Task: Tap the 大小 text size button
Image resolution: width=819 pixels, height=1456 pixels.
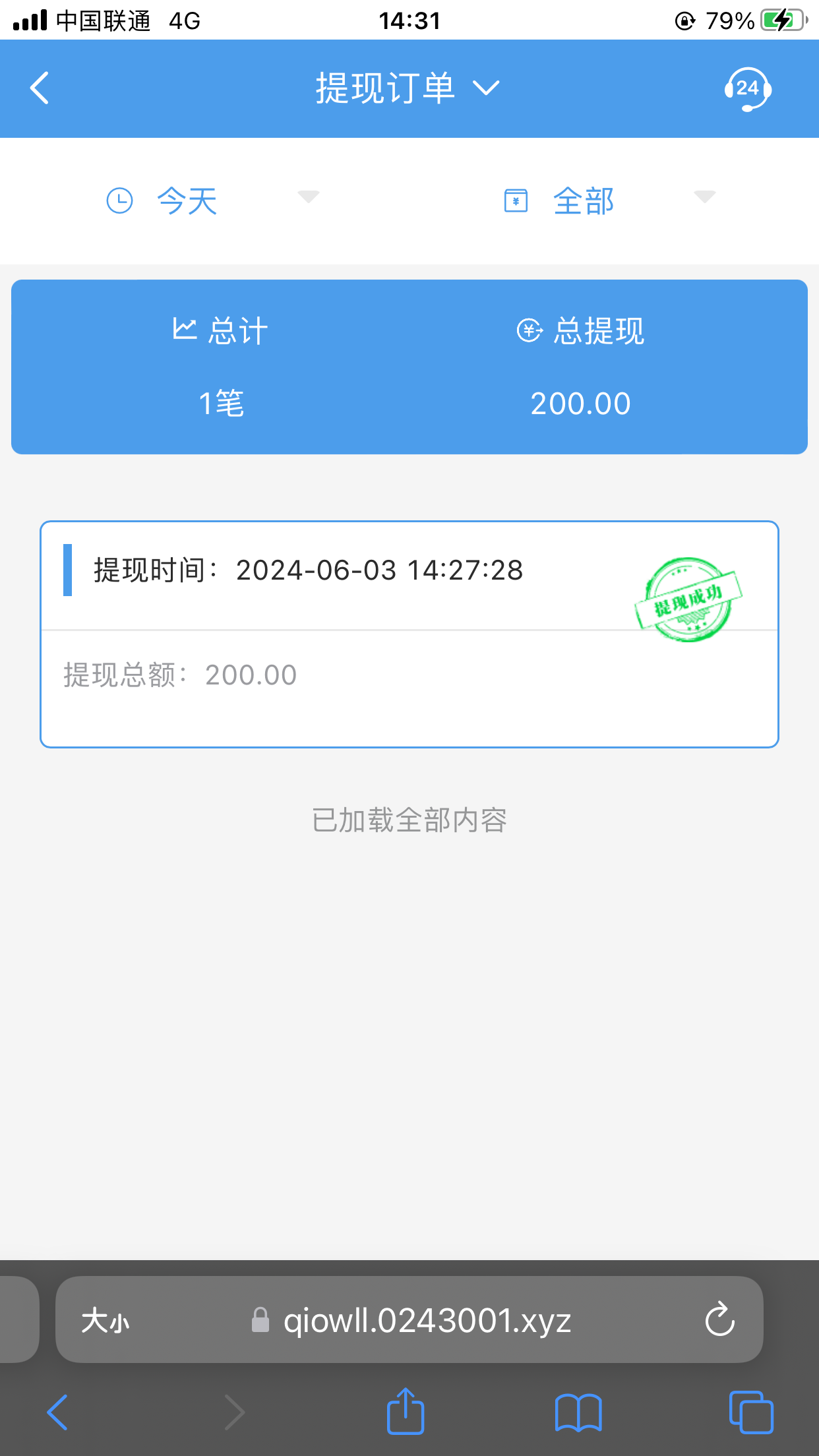Action: pyautogui.click(x=106, y=1320)
